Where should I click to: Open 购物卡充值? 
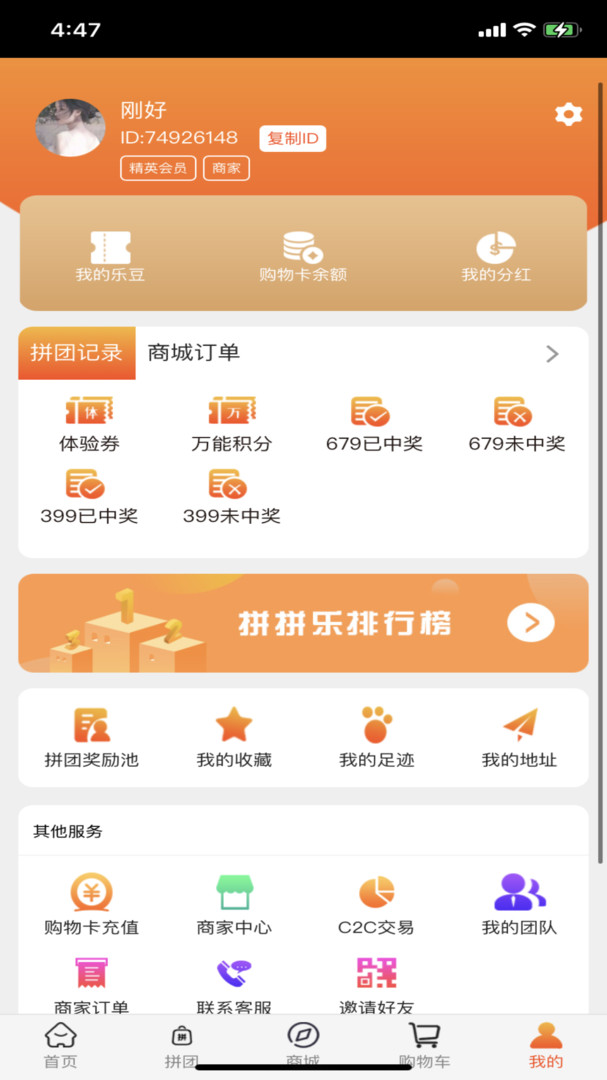[x=92, y=905]
